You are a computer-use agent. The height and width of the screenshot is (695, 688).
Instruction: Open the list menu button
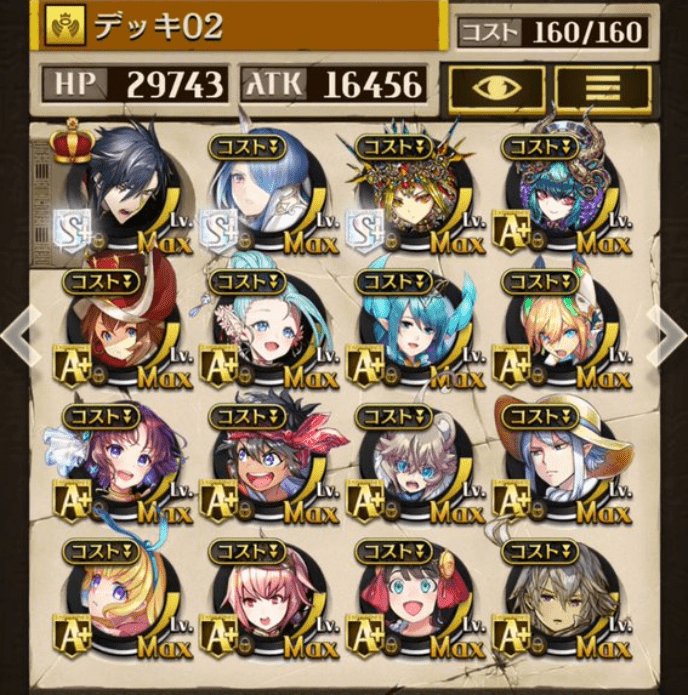(603, 87)
